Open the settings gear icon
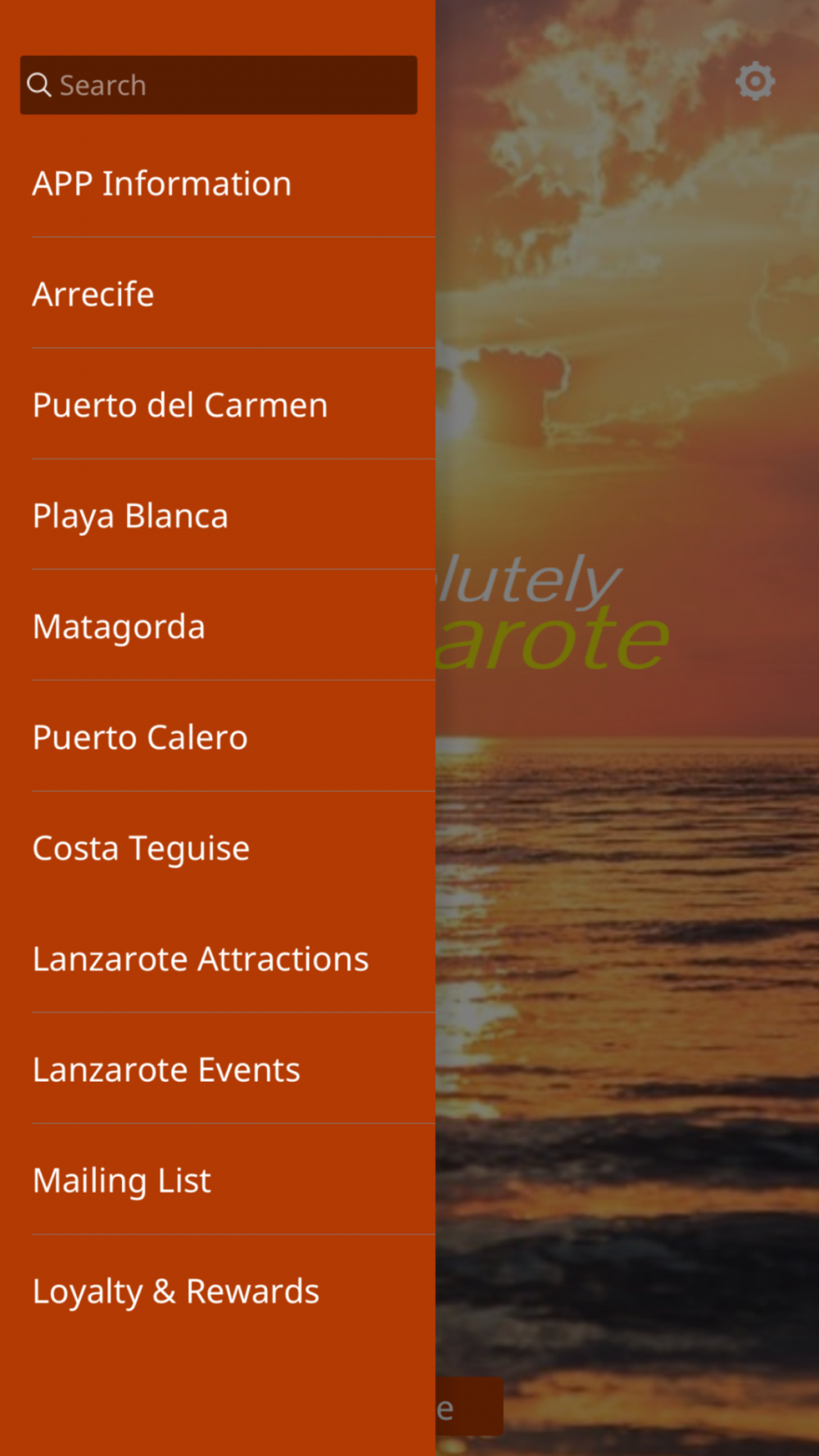 tap(754, 81)
